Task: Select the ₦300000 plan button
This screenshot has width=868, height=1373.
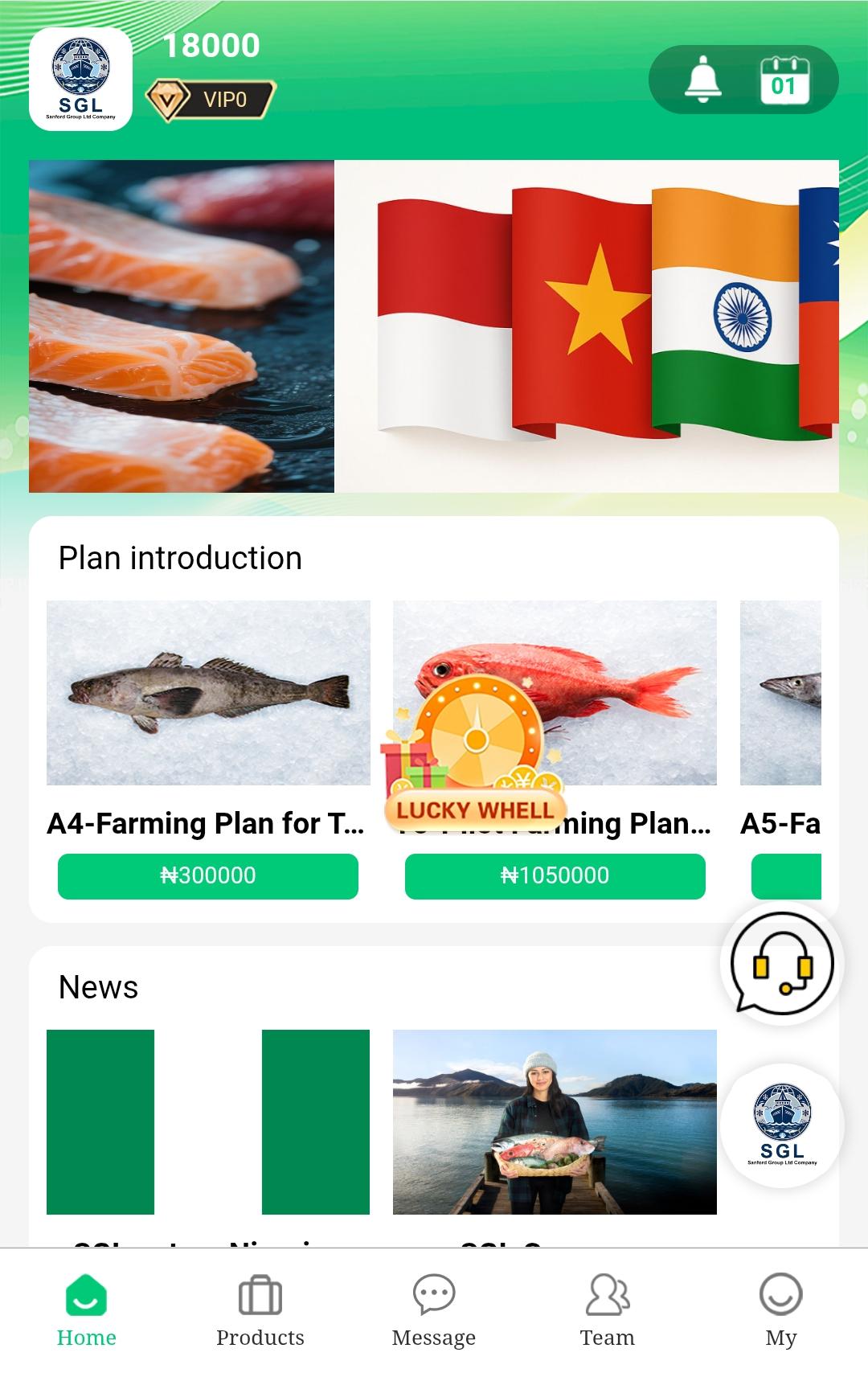Action: click(208, 876)
